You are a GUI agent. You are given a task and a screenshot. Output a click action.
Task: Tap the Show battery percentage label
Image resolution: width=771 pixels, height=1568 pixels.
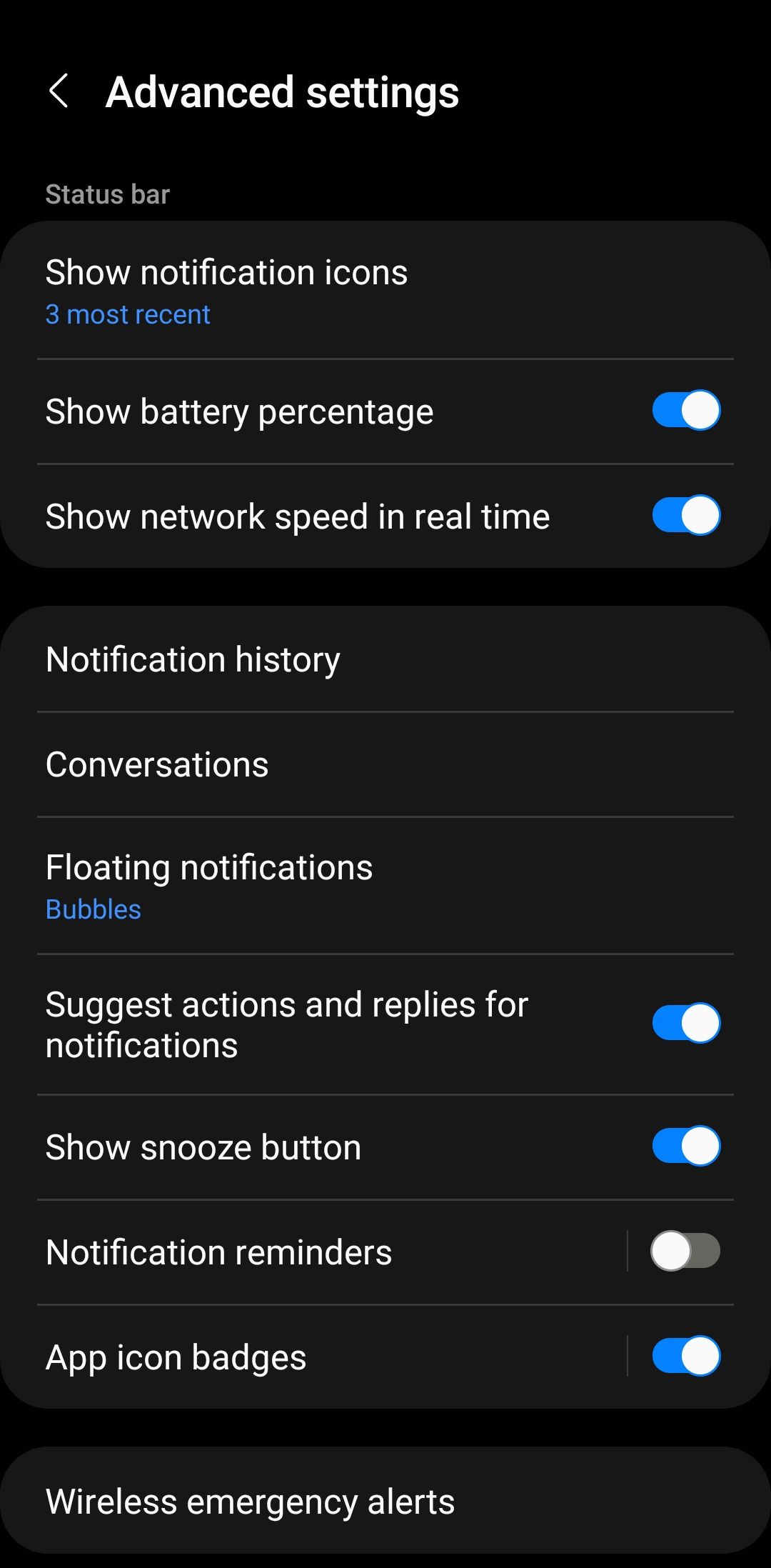click(239, 410)
